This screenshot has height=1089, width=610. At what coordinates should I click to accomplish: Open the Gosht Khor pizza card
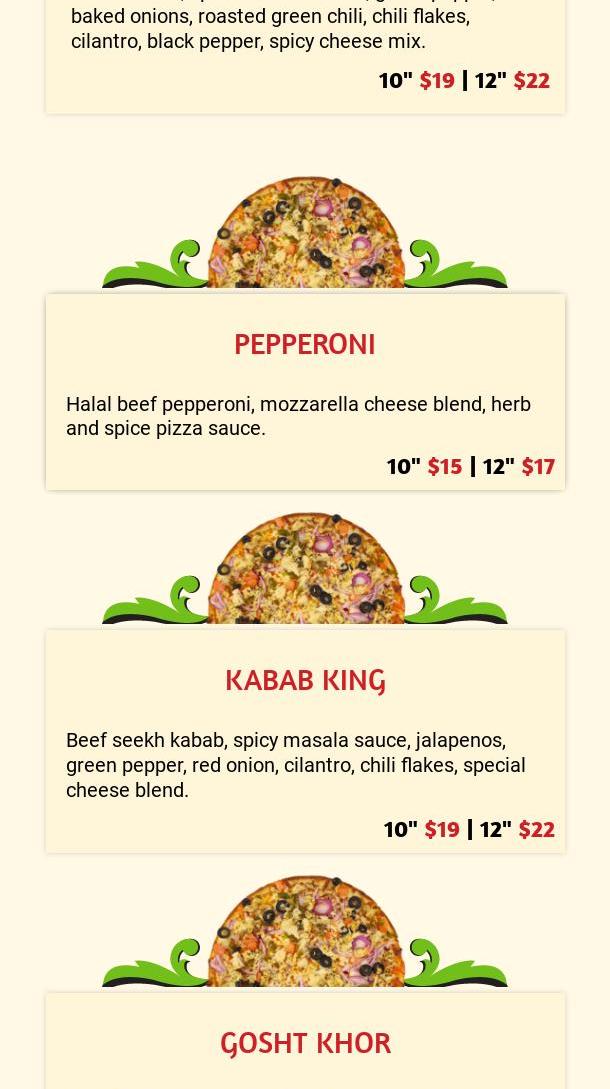(305, 1043)
